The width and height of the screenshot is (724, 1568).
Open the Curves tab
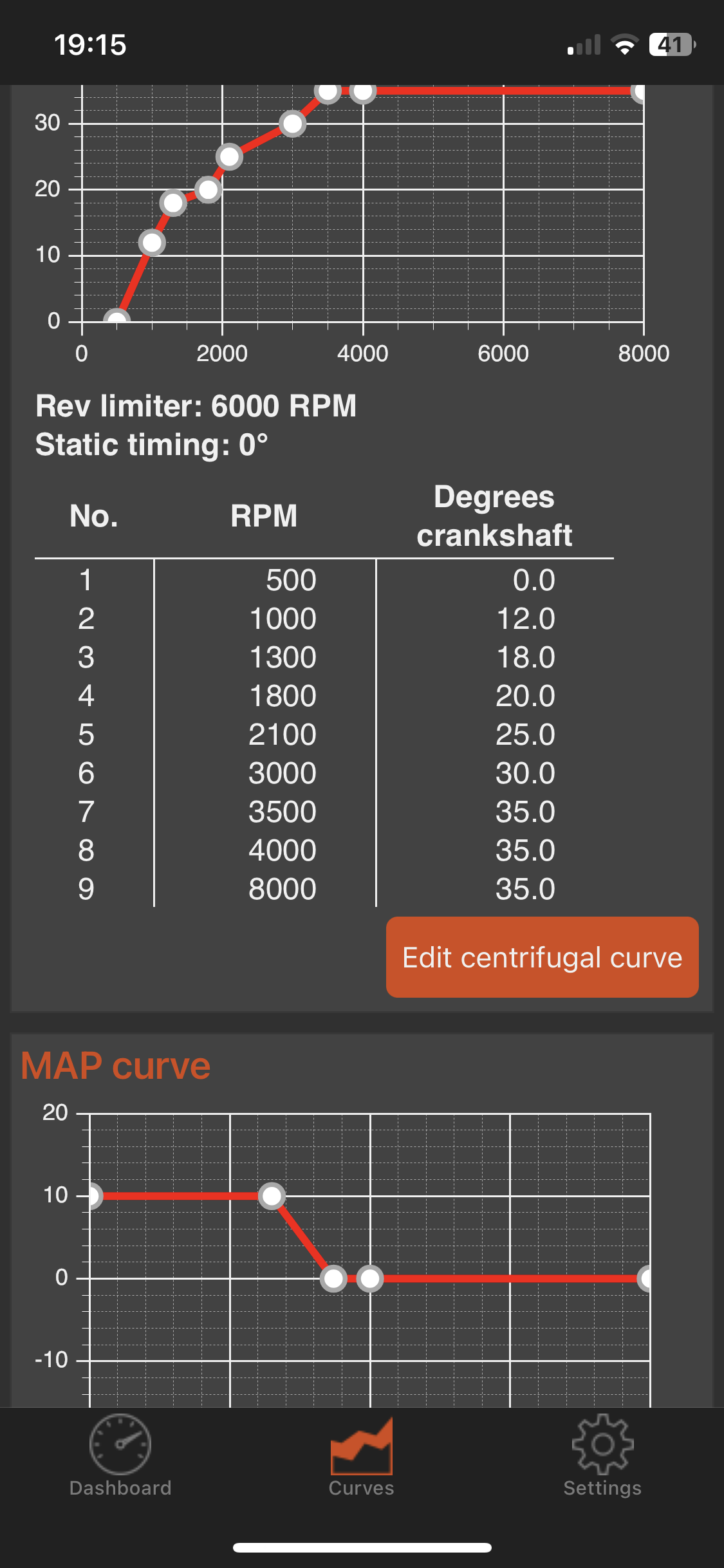[361, 1456]
